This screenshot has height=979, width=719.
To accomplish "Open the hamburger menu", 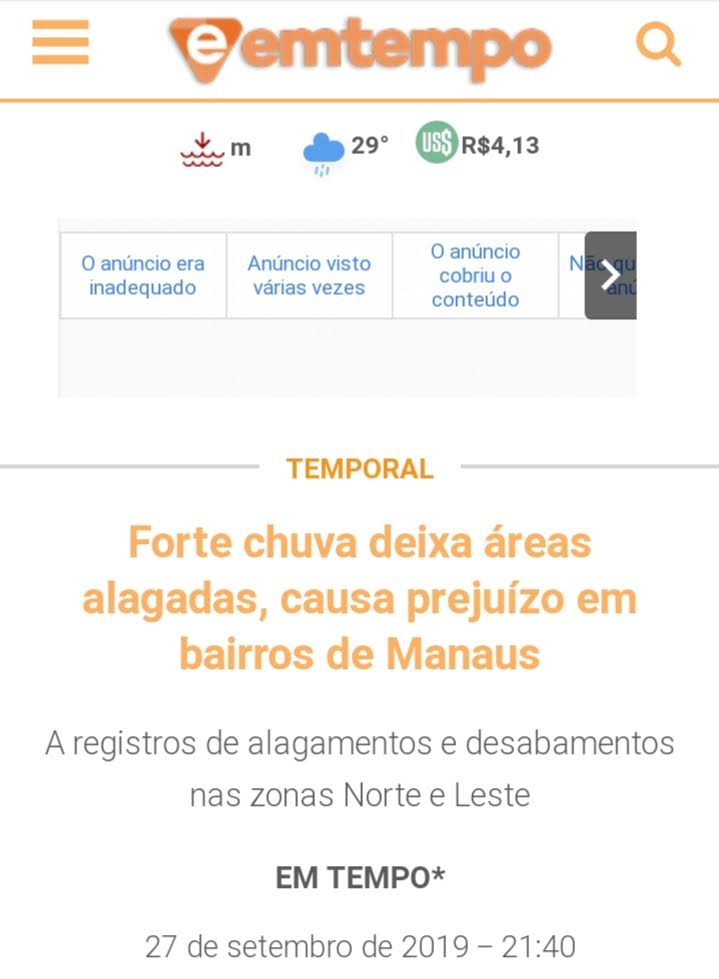I will point(60,44).
